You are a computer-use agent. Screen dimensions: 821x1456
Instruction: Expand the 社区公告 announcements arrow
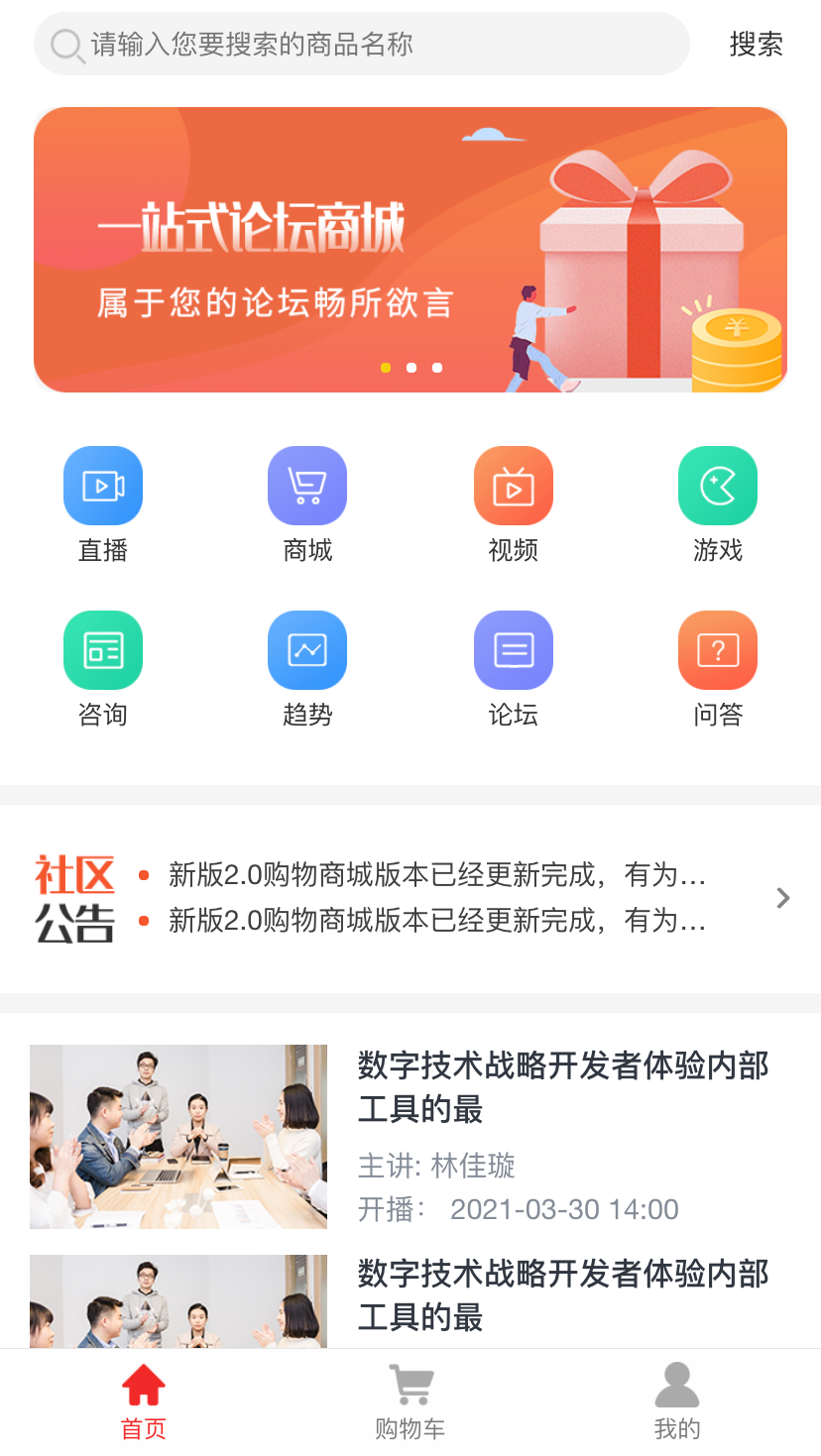click(x=783, y=898)
